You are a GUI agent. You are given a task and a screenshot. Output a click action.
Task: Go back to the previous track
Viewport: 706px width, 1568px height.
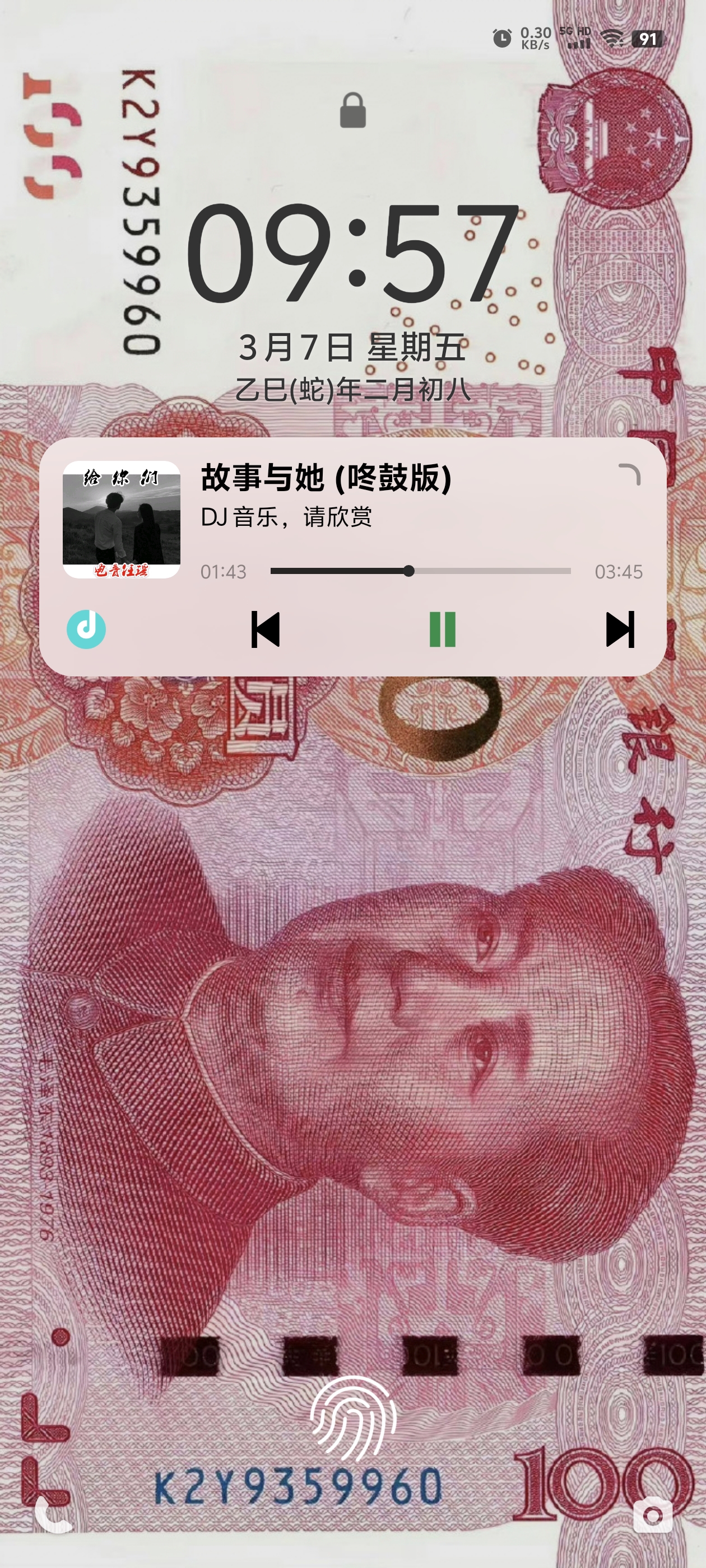[x=266, y=629]
